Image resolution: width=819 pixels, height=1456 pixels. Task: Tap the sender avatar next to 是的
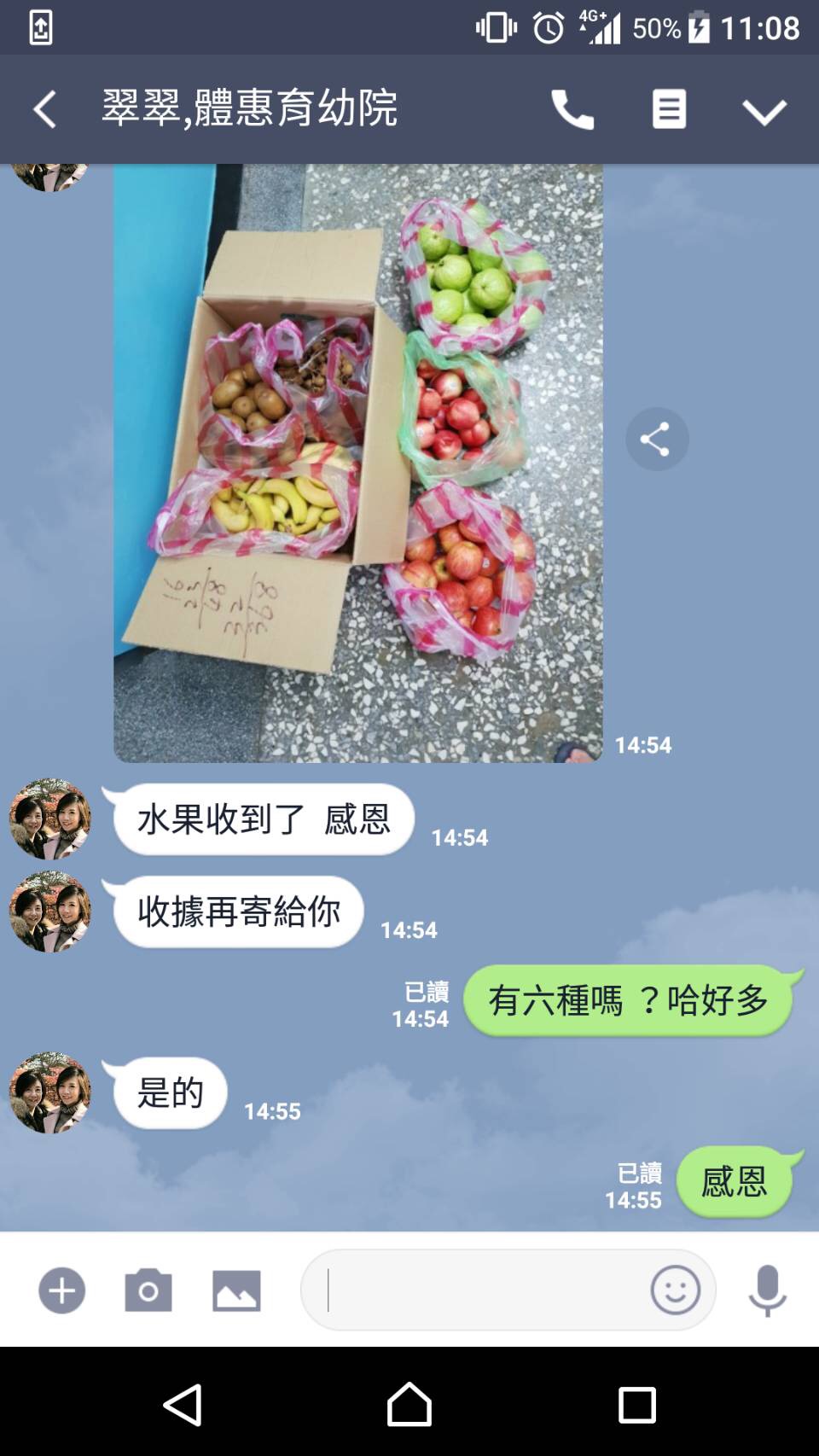tap(50, 1092)
